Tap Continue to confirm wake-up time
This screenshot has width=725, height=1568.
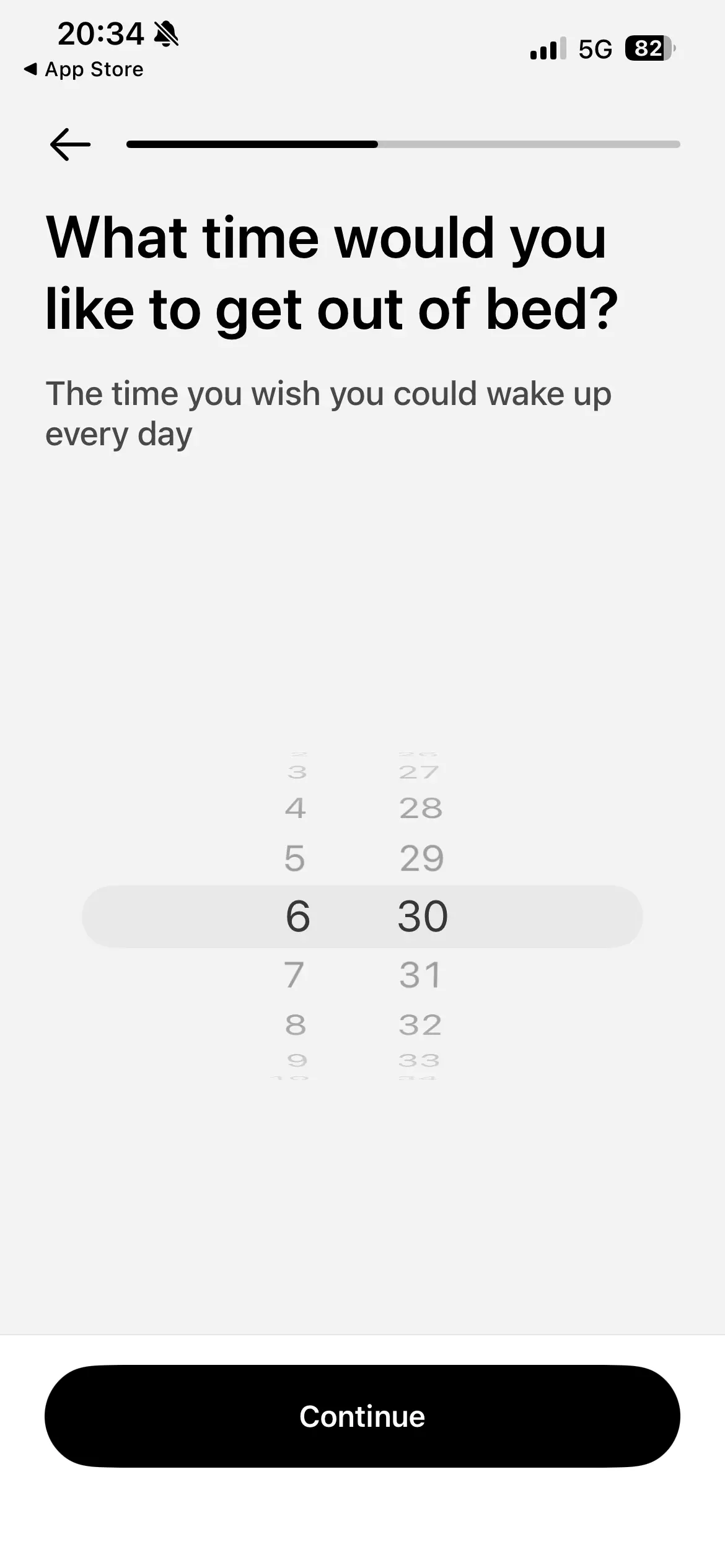362,1416
